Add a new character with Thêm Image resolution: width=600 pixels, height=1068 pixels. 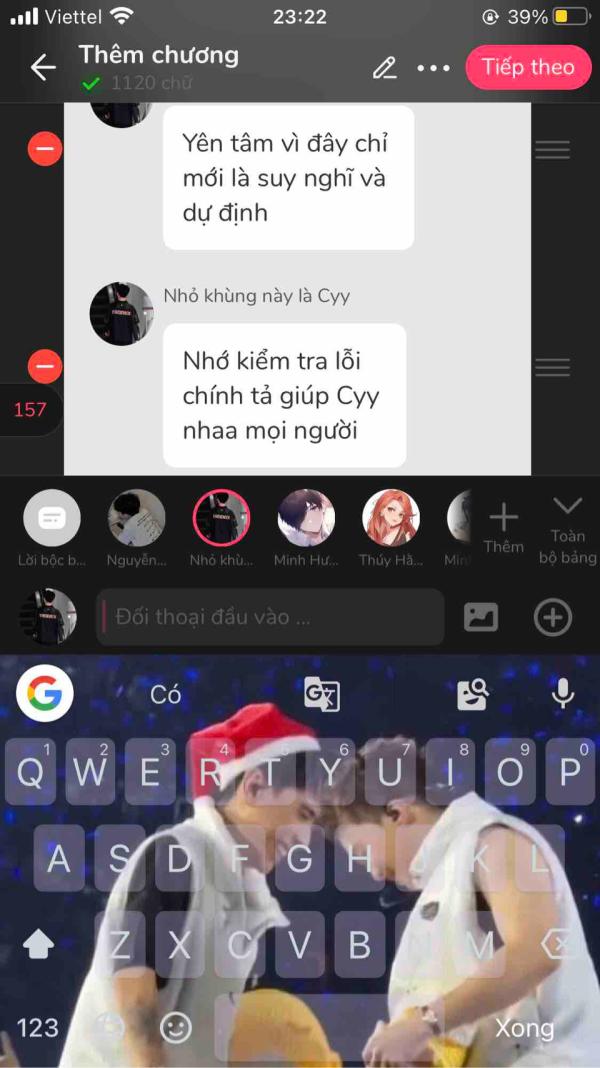click(x=503, y=526)
